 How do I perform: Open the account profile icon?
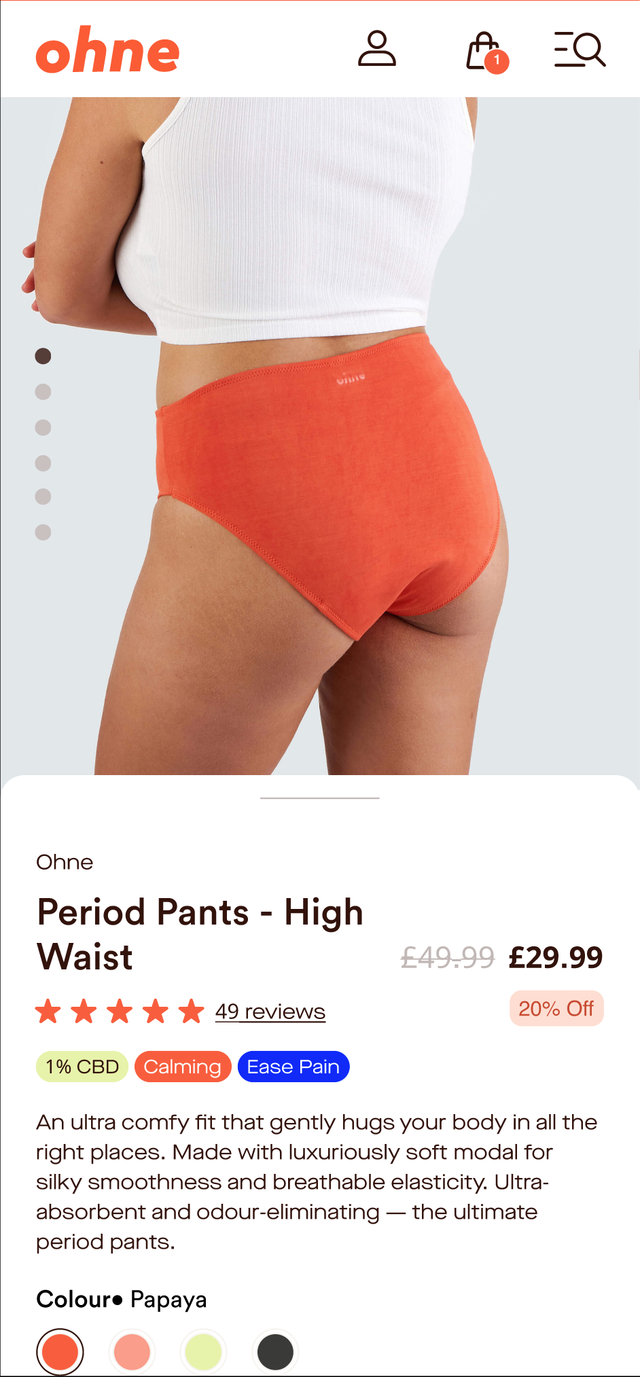[377, 49]
